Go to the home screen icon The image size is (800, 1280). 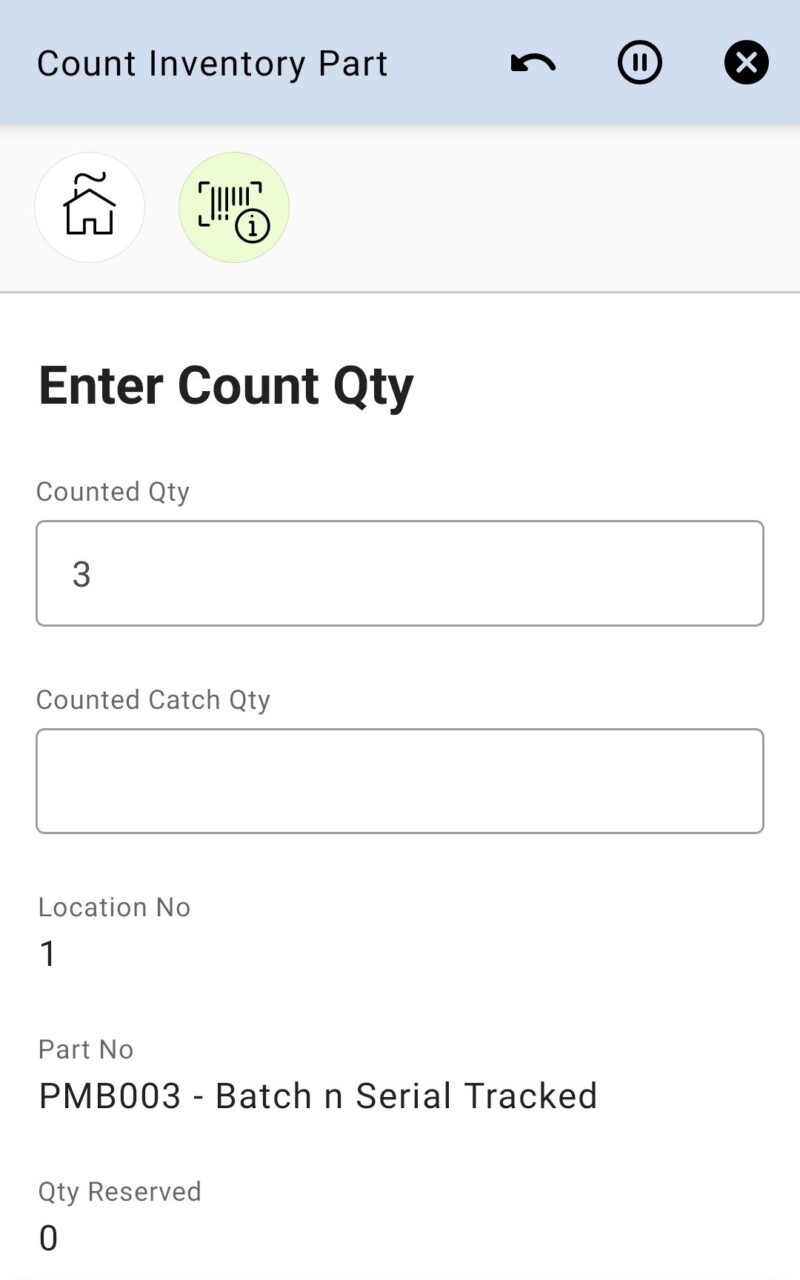[90, 207]
